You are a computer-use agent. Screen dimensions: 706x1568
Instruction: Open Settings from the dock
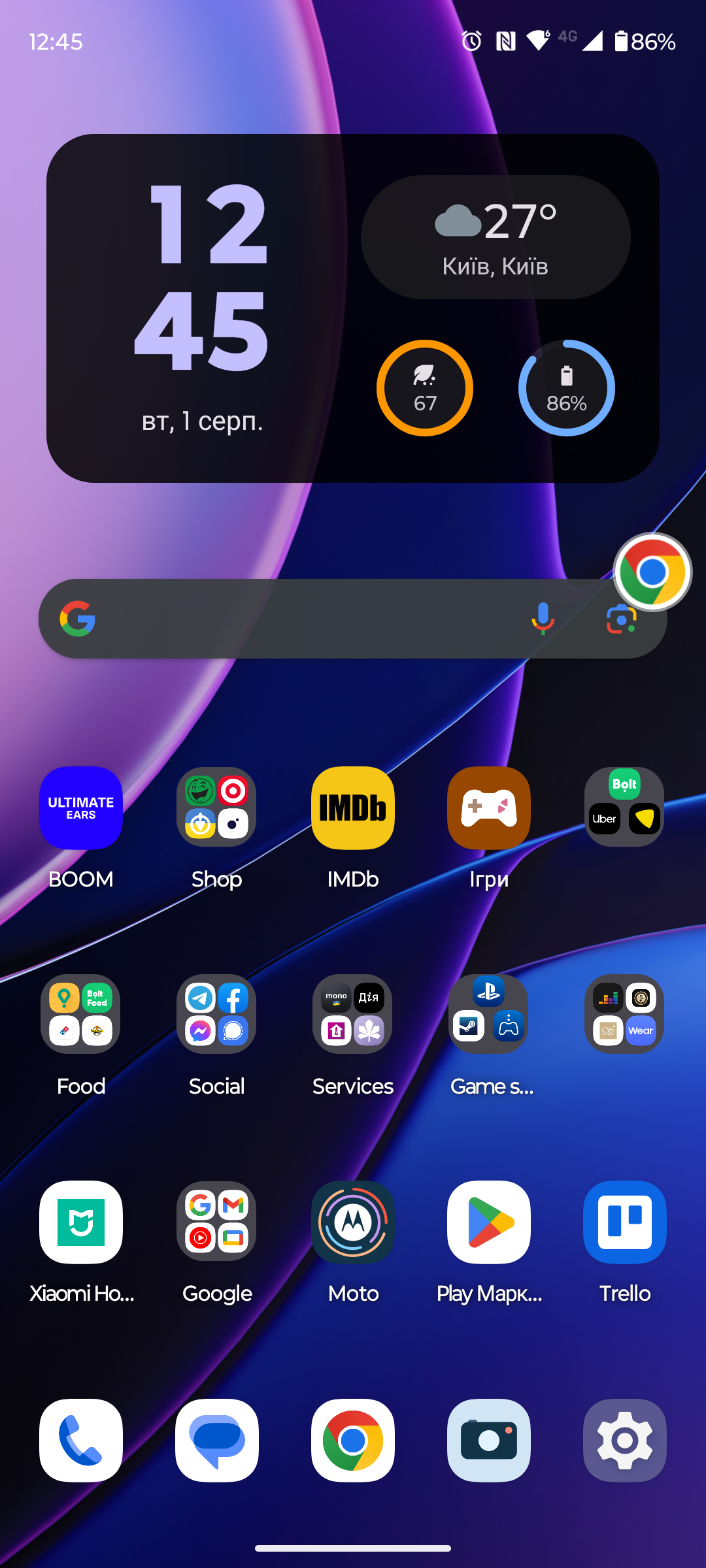625,1441
